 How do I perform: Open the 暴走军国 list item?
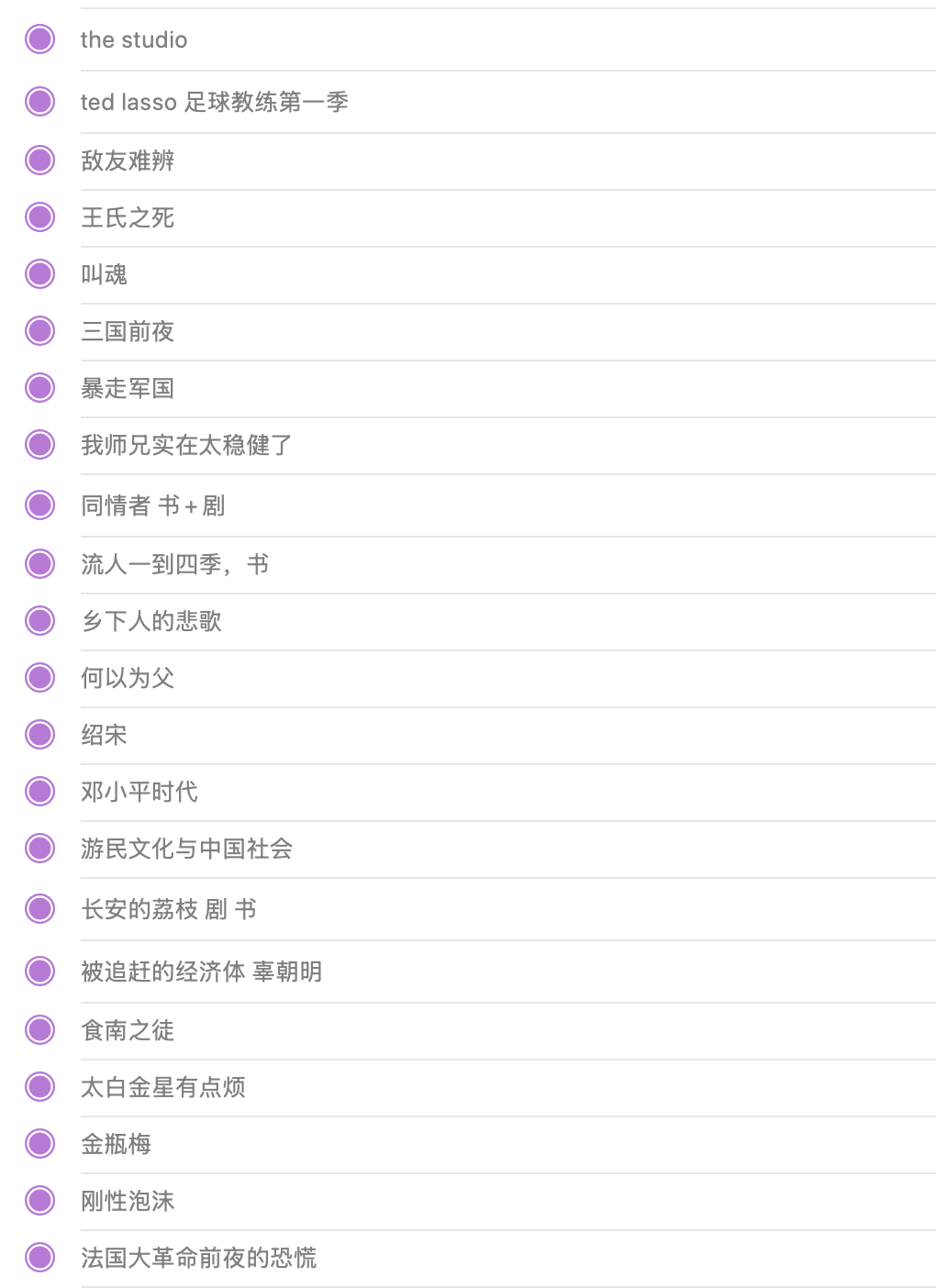[x=128, y=388]
